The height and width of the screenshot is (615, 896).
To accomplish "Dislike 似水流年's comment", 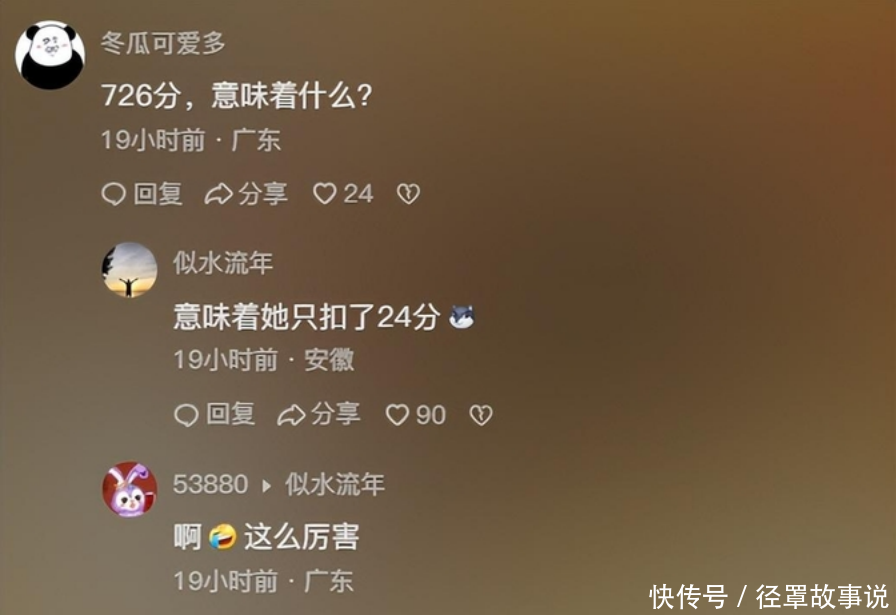I will click(481, 415).
